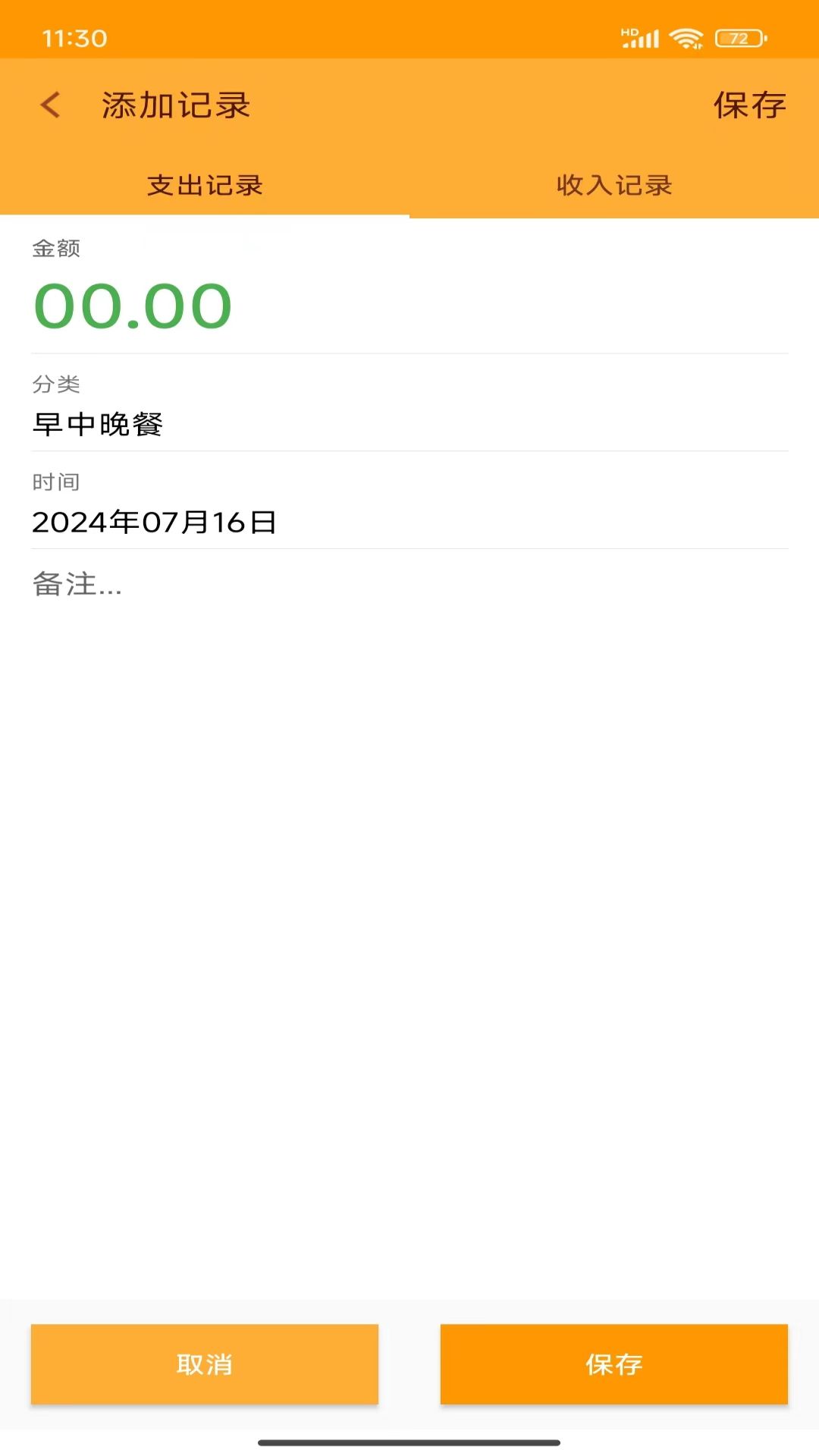Screen dimensions: 819x1456
Task: Switch to the 支出记录 tab
Action: tap(205, 185)
